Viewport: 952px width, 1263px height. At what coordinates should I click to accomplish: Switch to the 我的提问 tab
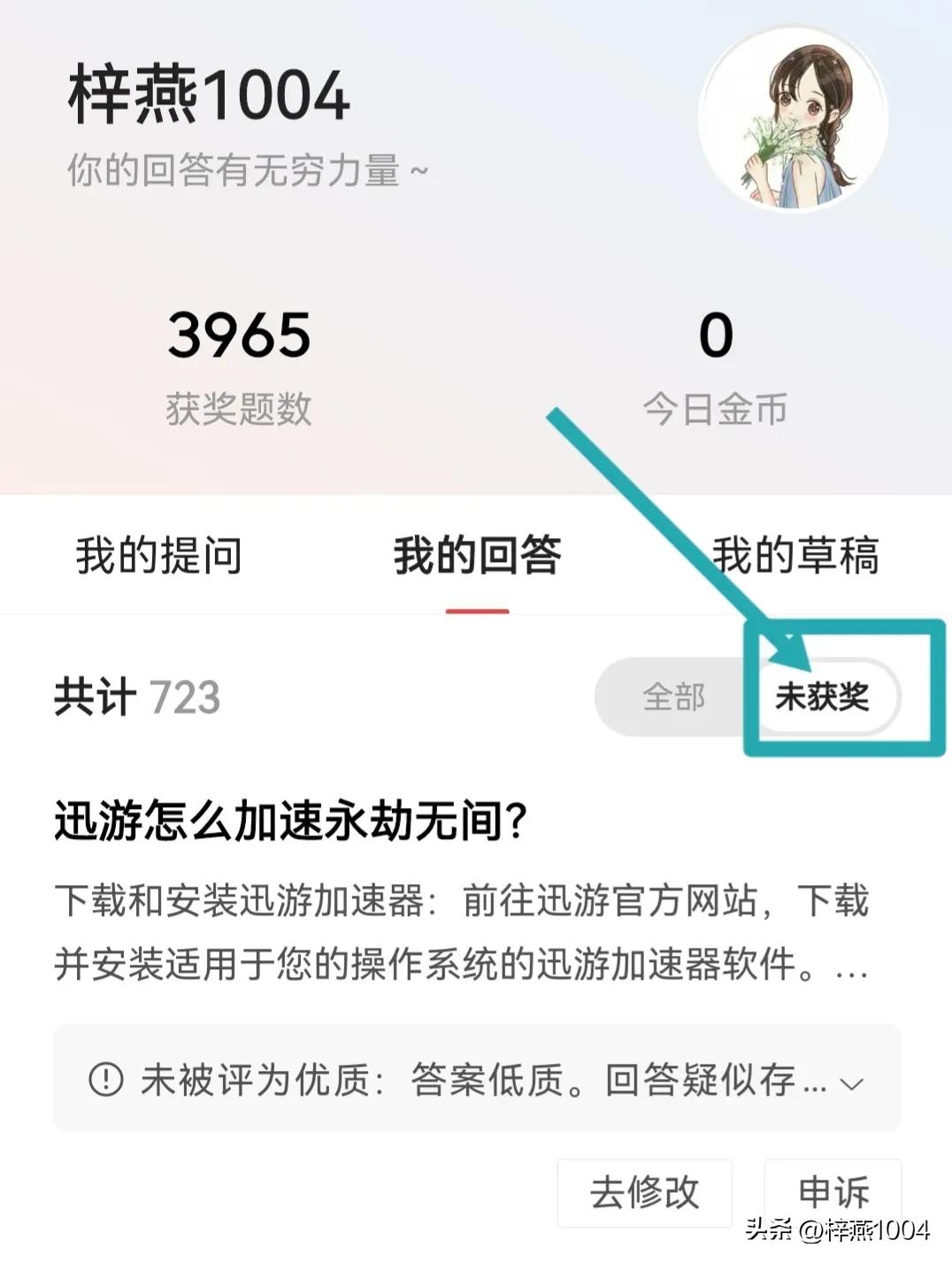(159, 556)
